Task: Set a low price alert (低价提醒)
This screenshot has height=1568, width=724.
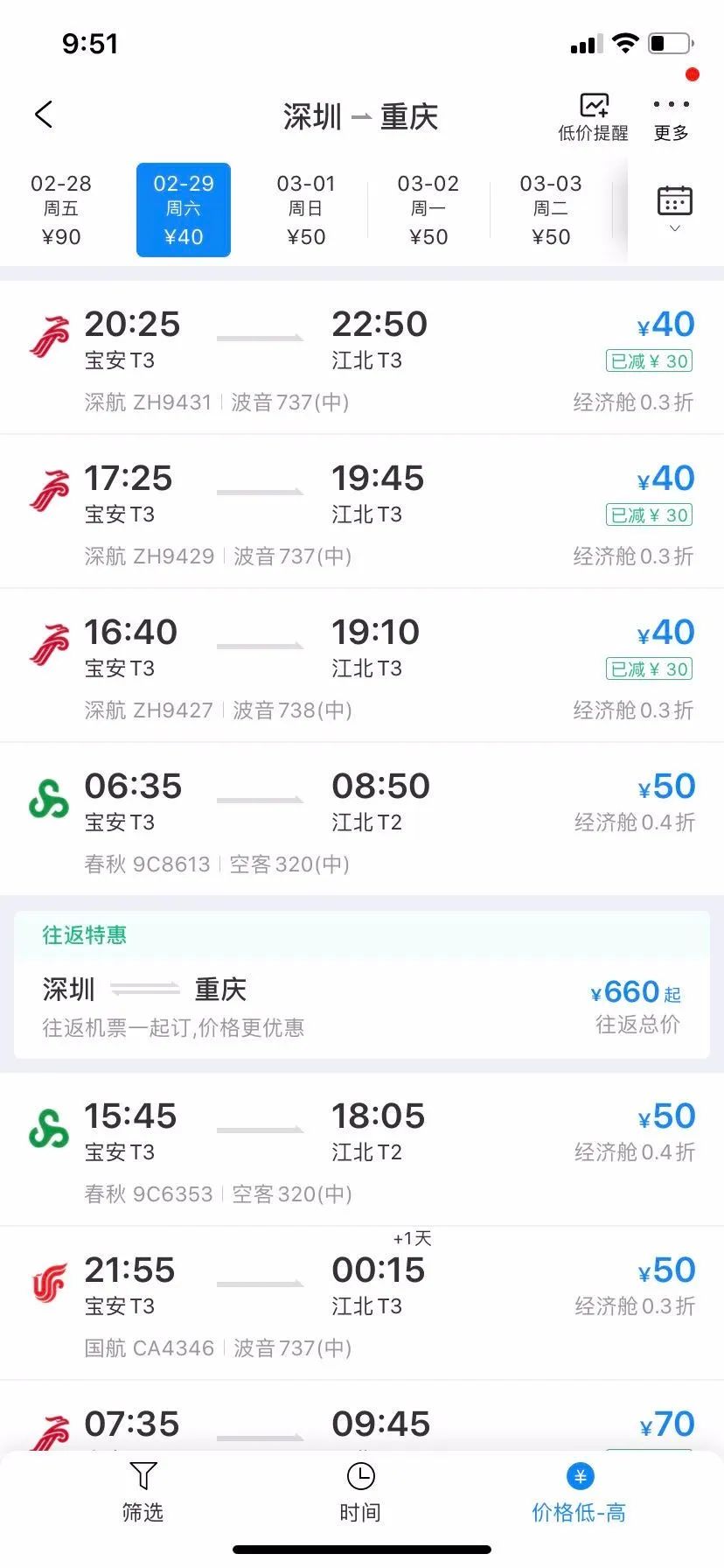Action: [x=593, y=117]
